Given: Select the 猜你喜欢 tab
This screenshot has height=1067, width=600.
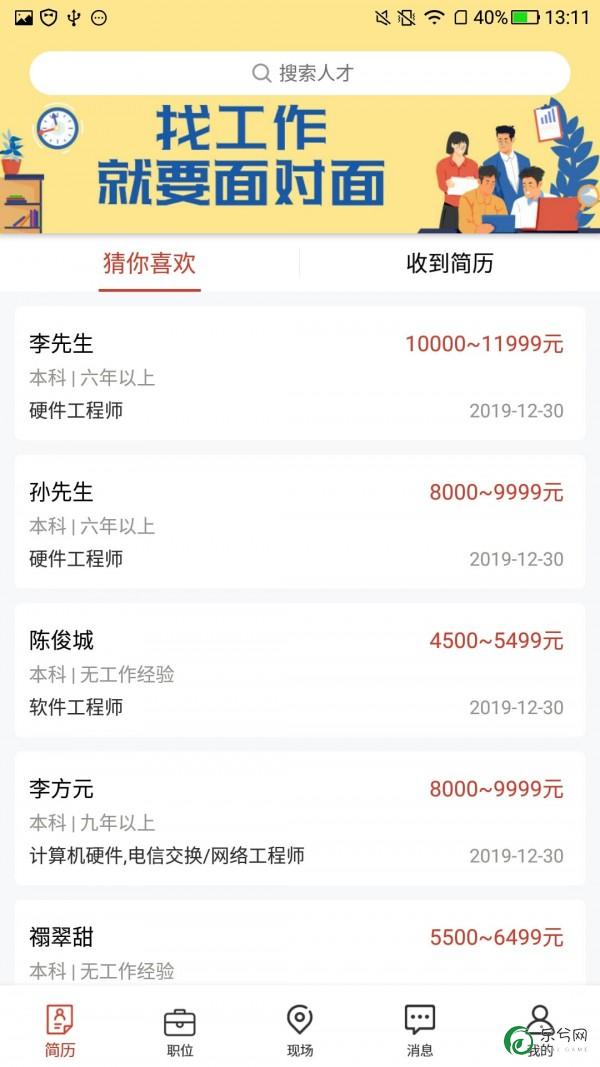Looking at the screenshot, I should click(x=150, y=264).
